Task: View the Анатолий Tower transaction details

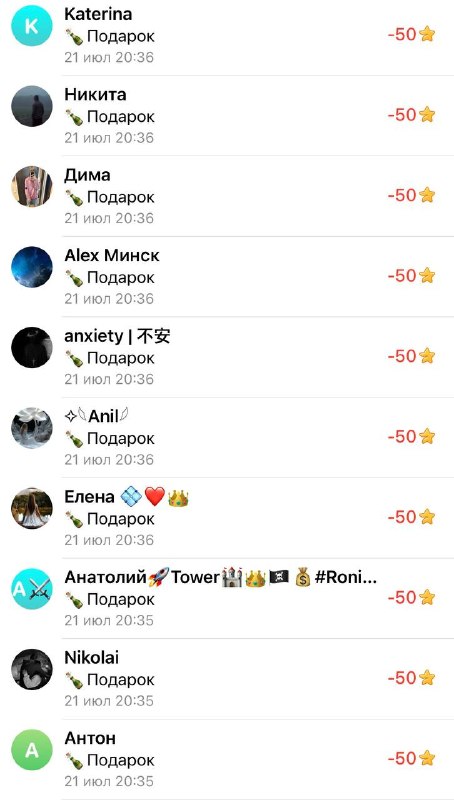Action: pos(227,598)
